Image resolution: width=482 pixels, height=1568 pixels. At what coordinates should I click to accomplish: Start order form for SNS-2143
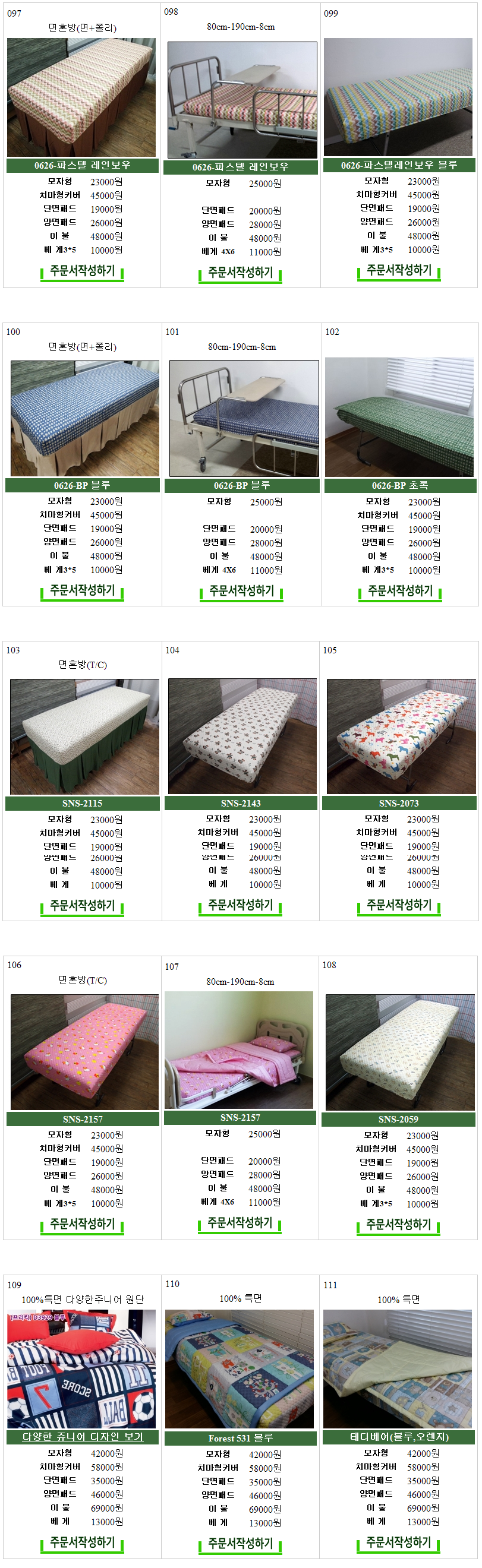coord(240,906)
